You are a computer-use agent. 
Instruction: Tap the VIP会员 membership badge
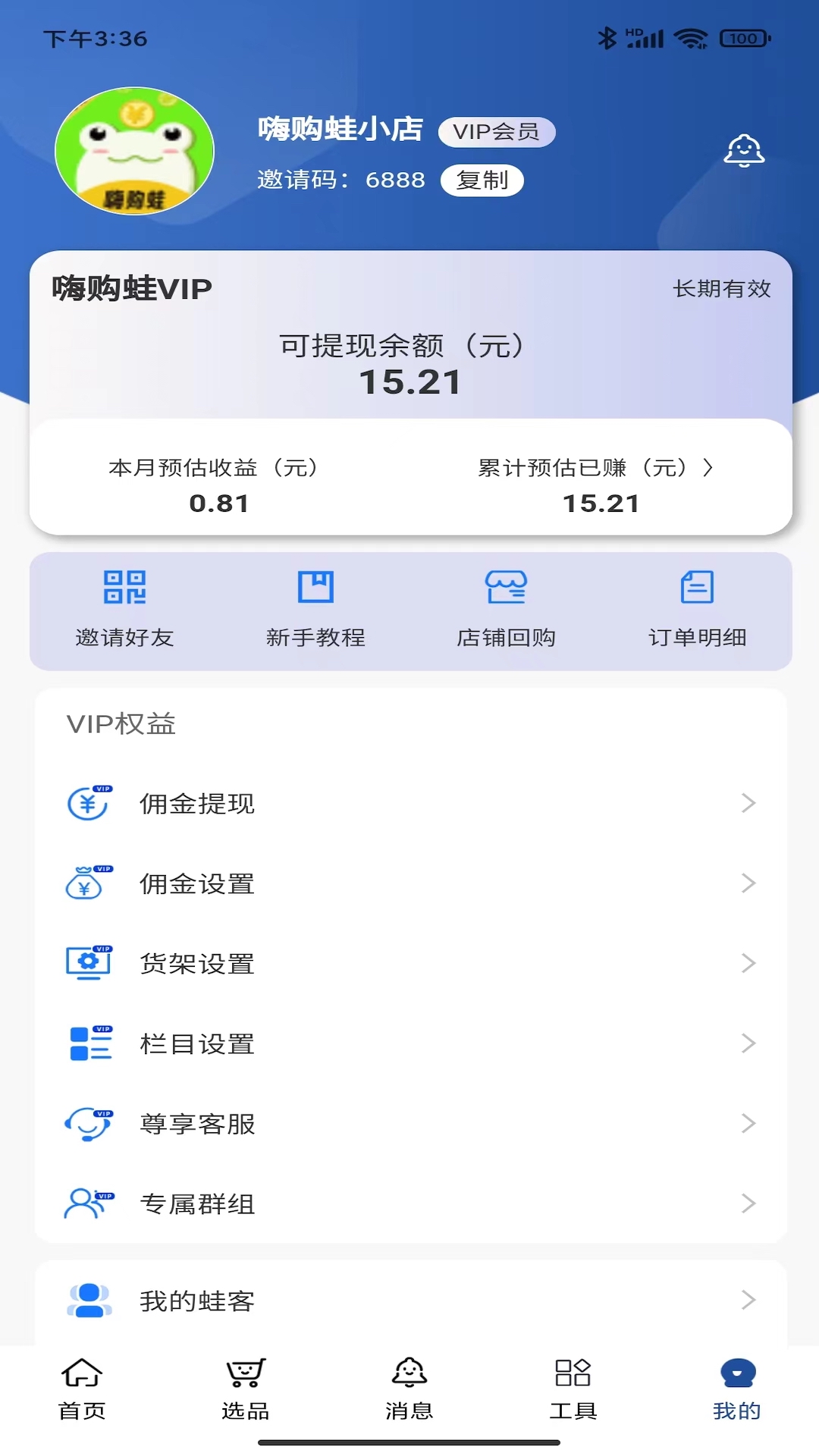(497, 132)
